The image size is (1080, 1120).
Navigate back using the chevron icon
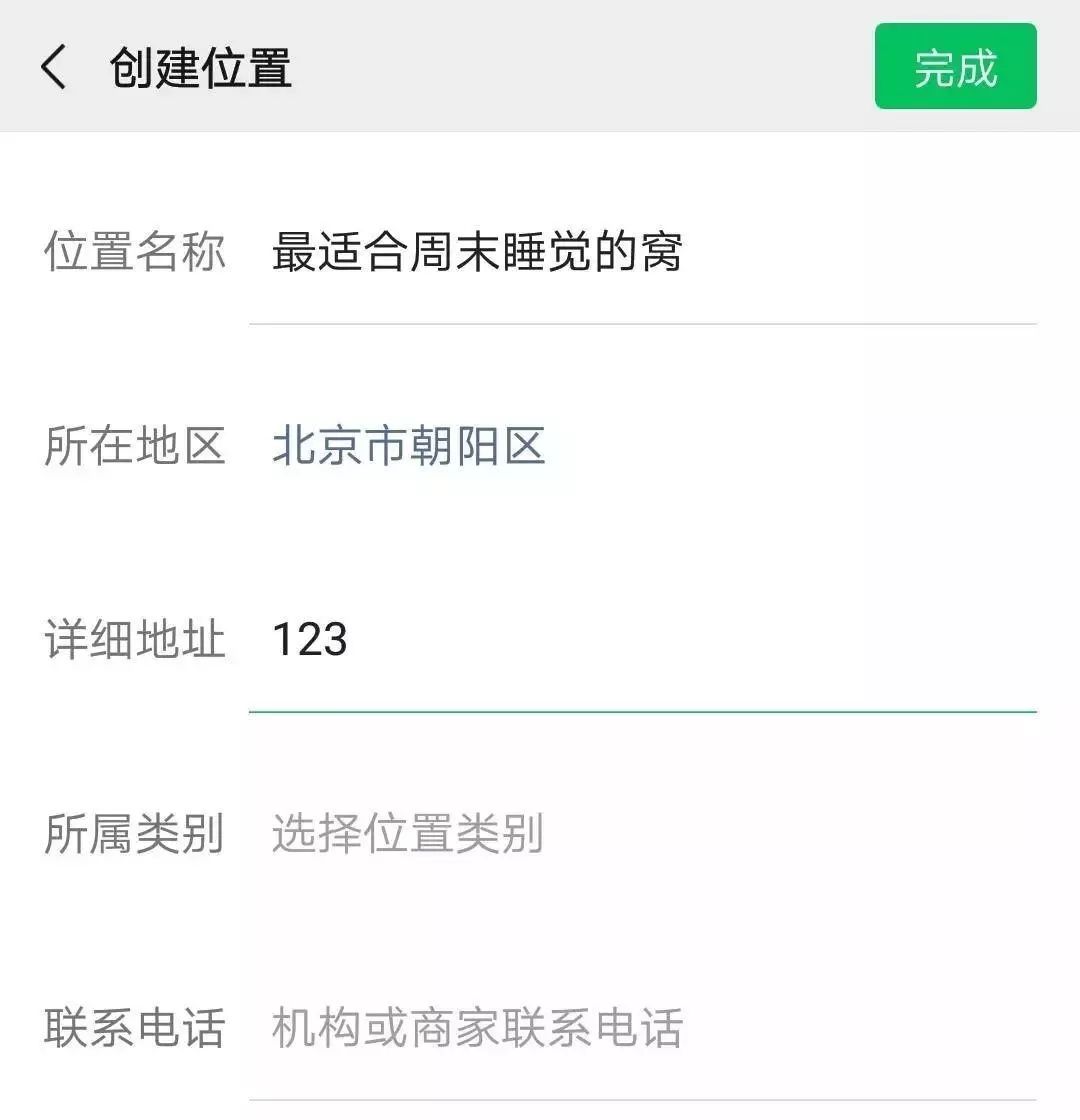[x=53, y=67]
